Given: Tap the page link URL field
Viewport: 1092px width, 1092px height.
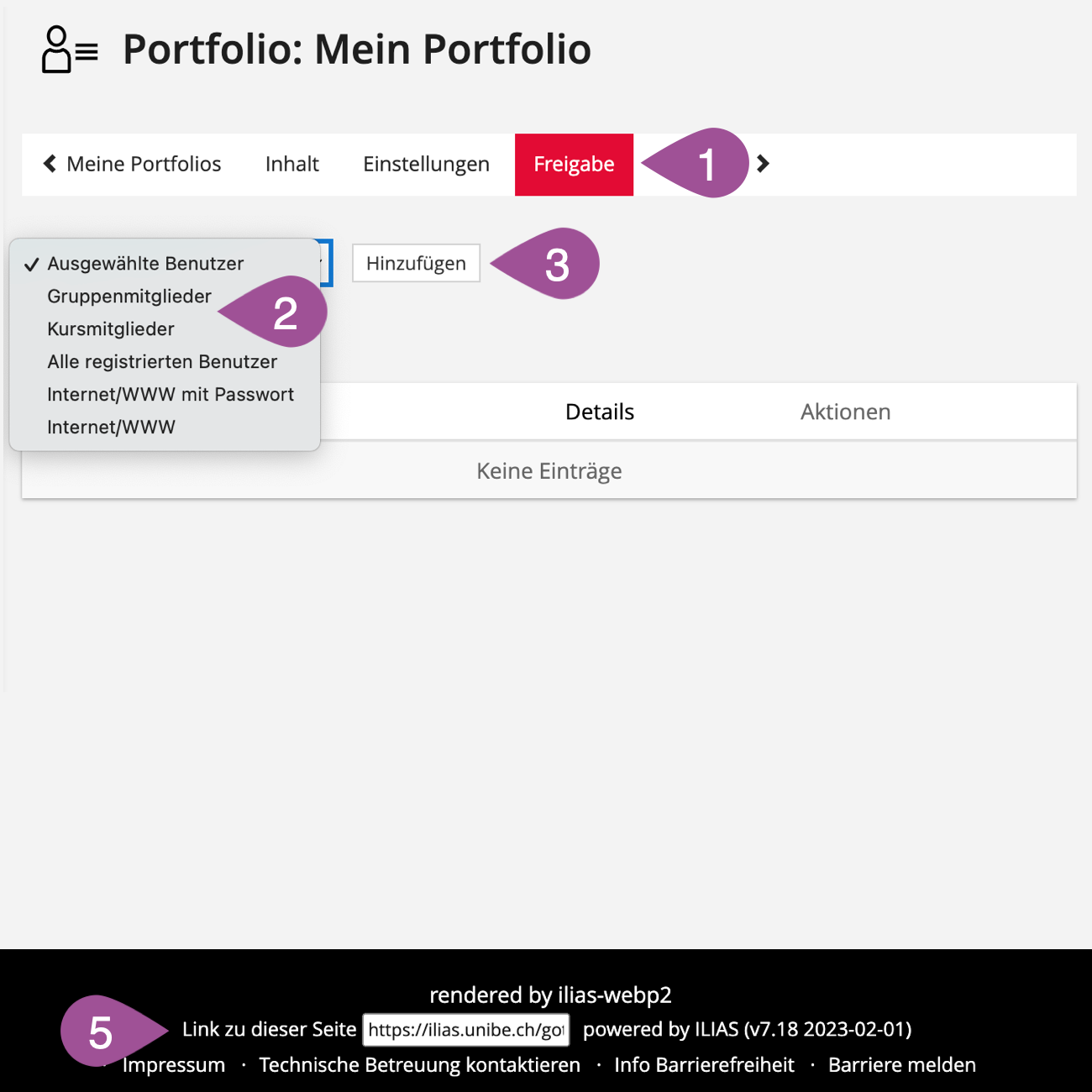Looking at the screenshot, I should tap(465, 1030).
